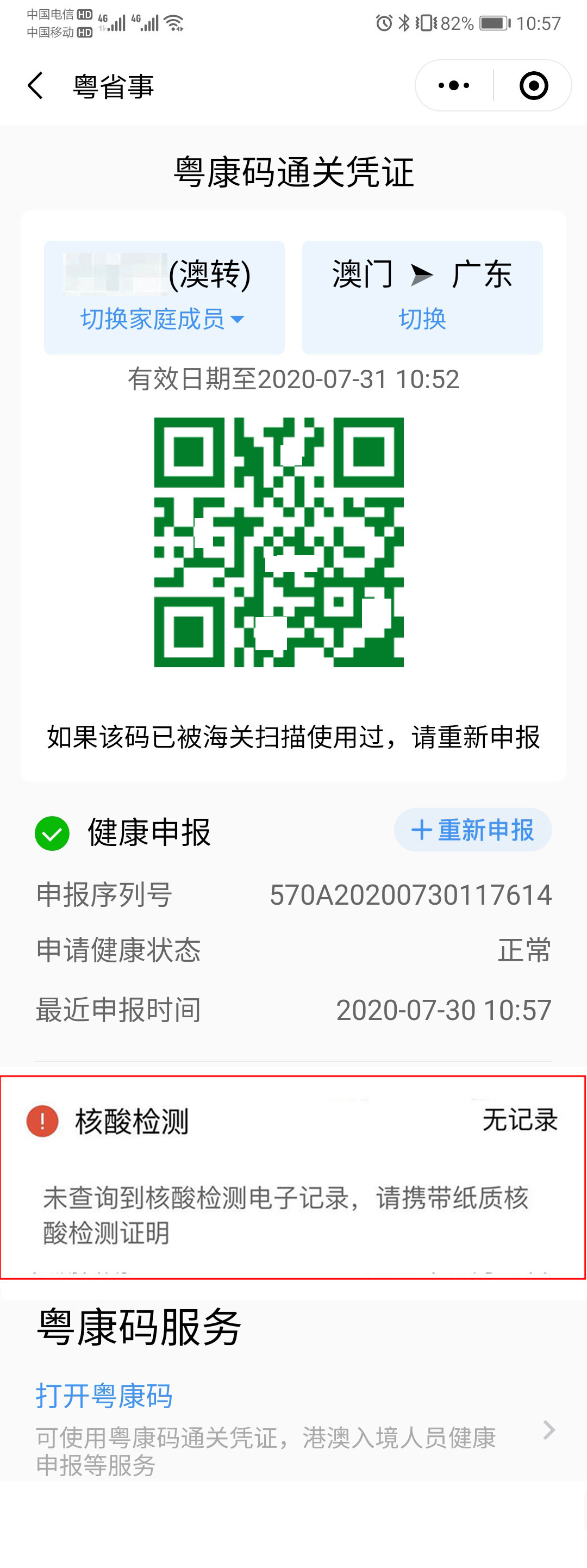Tap the arrow icon between 澳门 and 广东
587x1568 pixels.
pyautogui.click(x=422, y=274)
